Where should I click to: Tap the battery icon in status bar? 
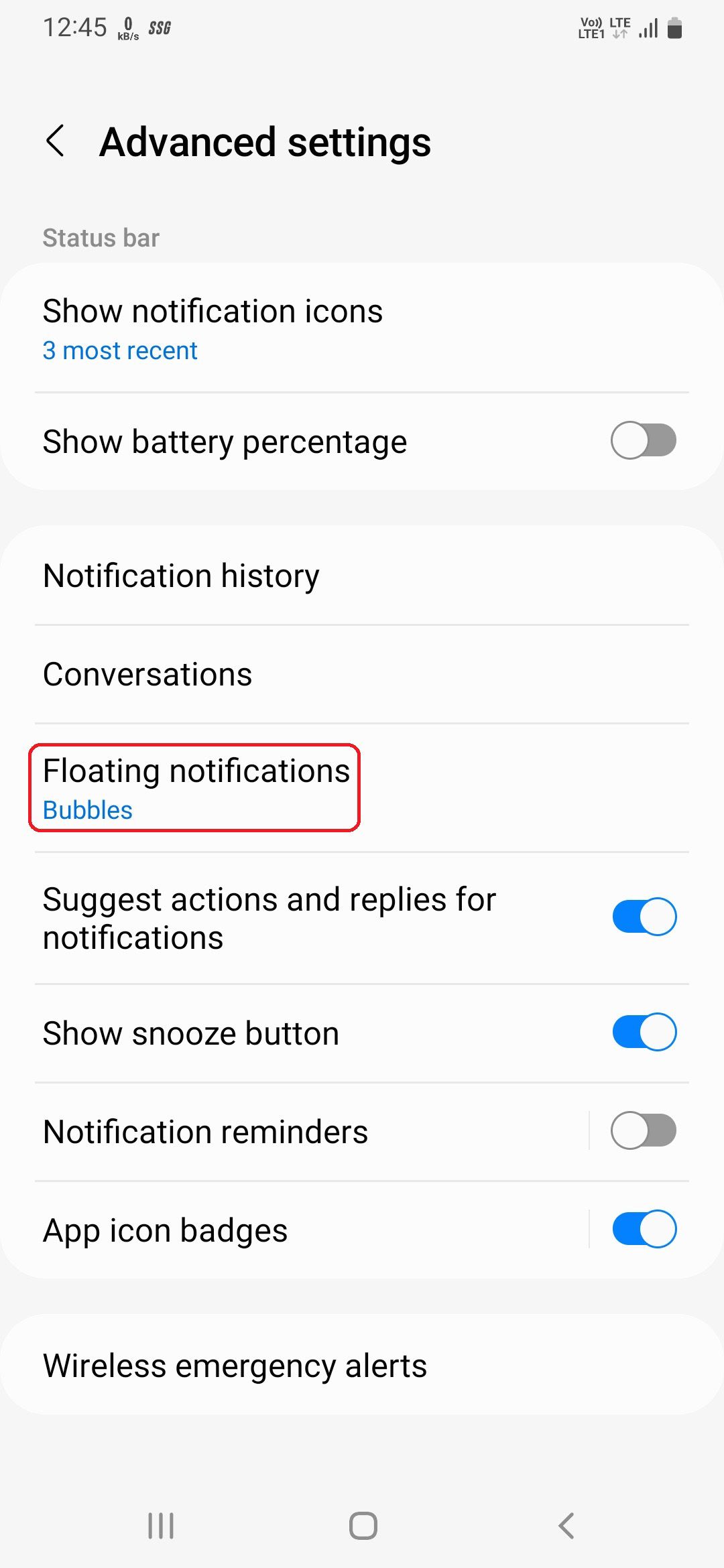pyautogui.click(x=676, y=28)
